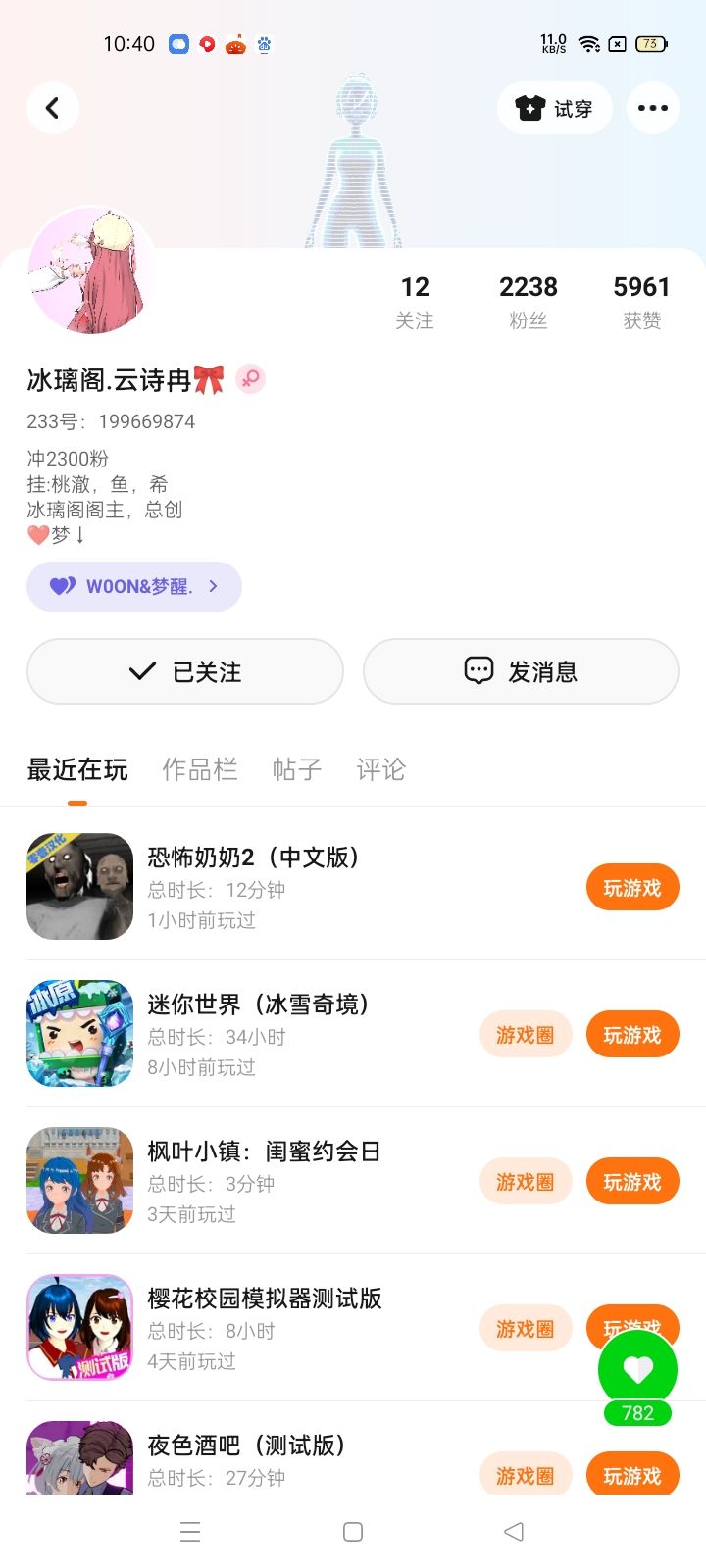Go to the home screen via system nav
Screen dimensions: 706x1568
[x=353, y=1532]
